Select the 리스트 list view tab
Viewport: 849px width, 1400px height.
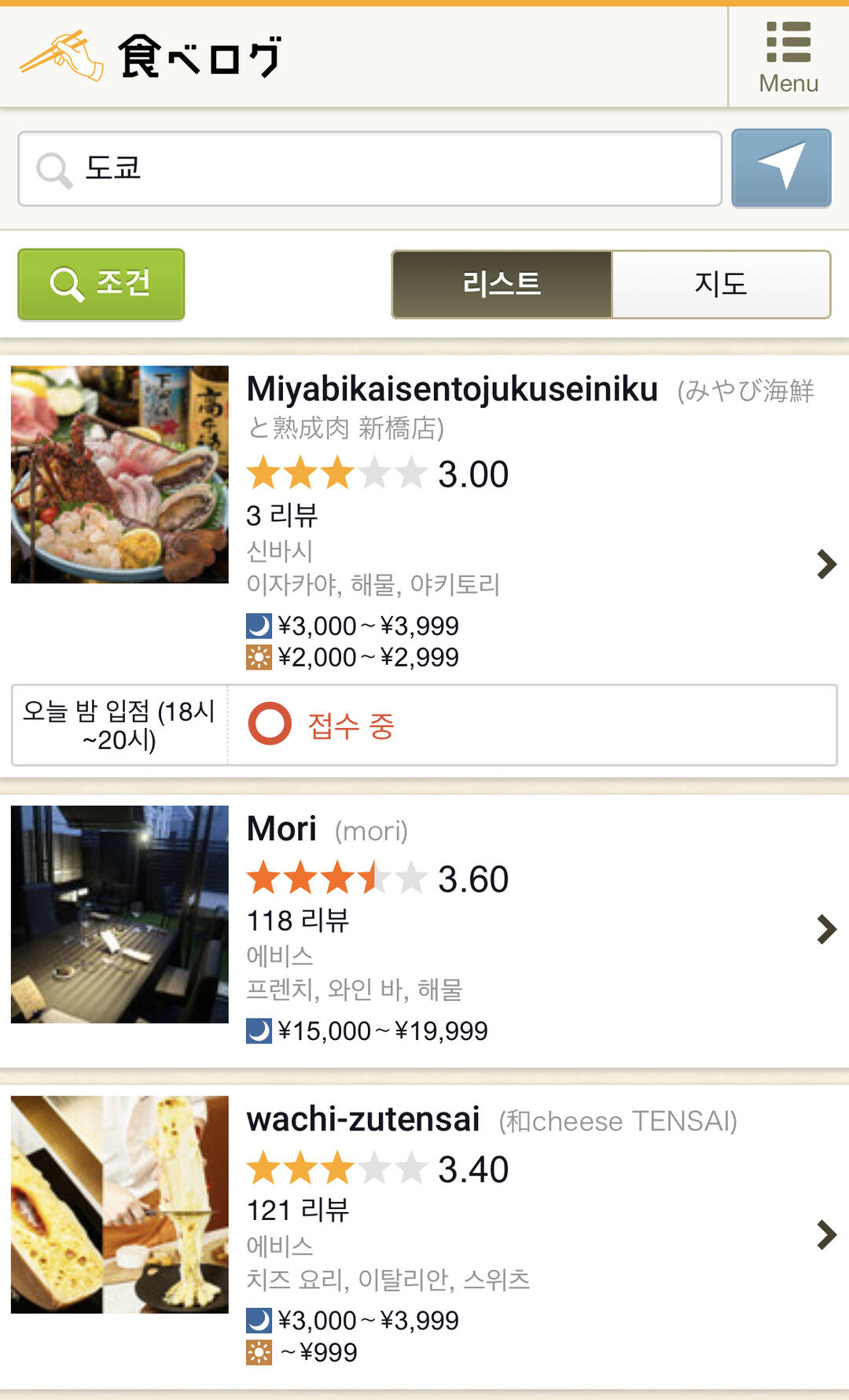click(502, 285)
